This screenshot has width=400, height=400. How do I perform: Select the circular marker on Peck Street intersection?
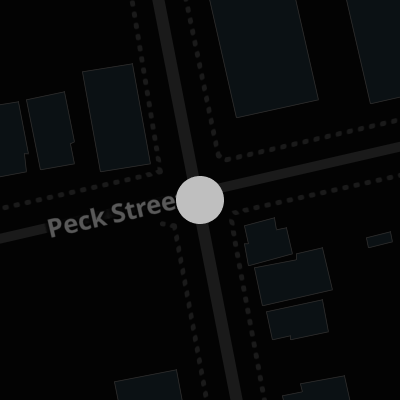click(x=200, y=200)
